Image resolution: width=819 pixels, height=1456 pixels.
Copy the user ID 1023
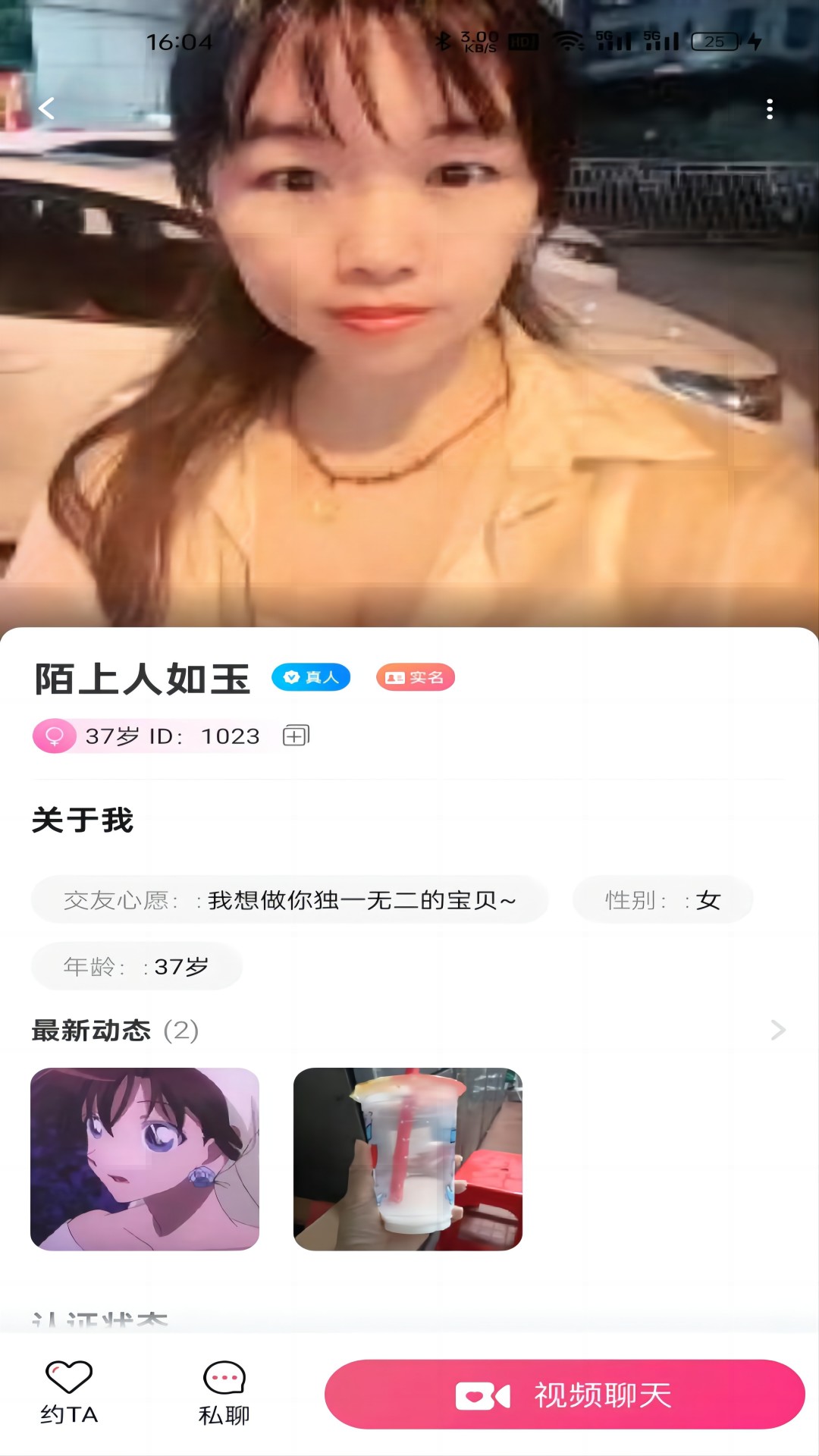(x=296, y=735)
